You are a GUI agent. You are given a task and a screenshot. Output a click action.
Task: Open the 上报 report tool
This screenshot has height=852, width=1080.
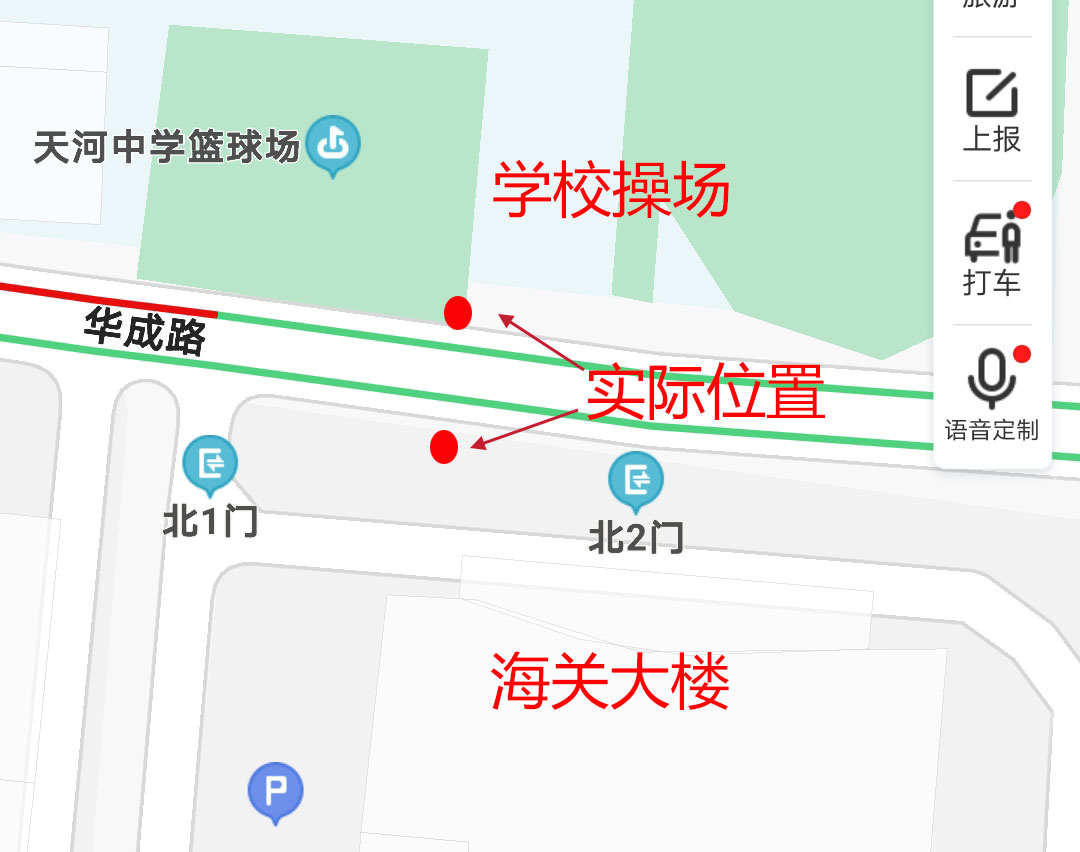pos(991,109)
